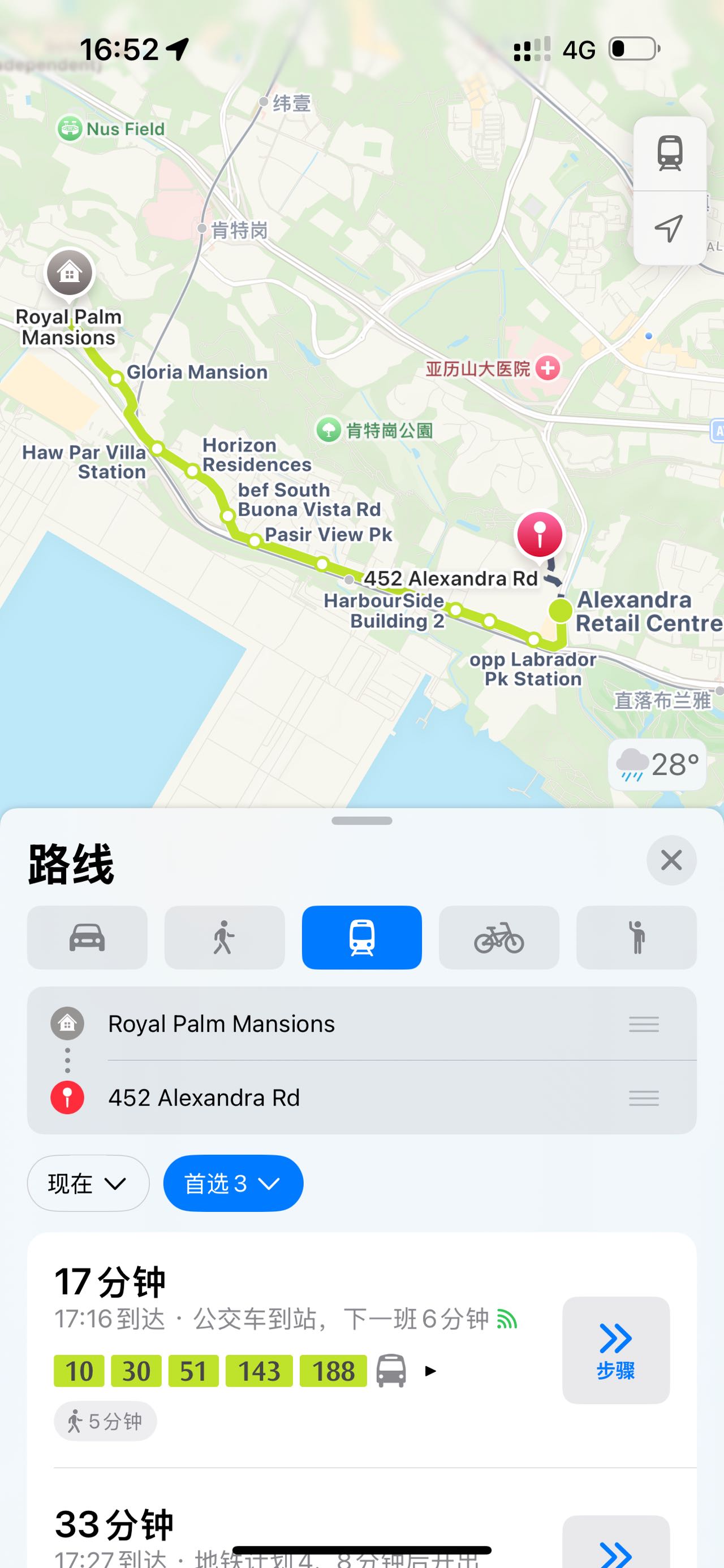Open the 现在 departure time dropdown
Image resolution: width=724 pixels, height=1568 pixels.
pyautogui.click(x=88, y=1183)
